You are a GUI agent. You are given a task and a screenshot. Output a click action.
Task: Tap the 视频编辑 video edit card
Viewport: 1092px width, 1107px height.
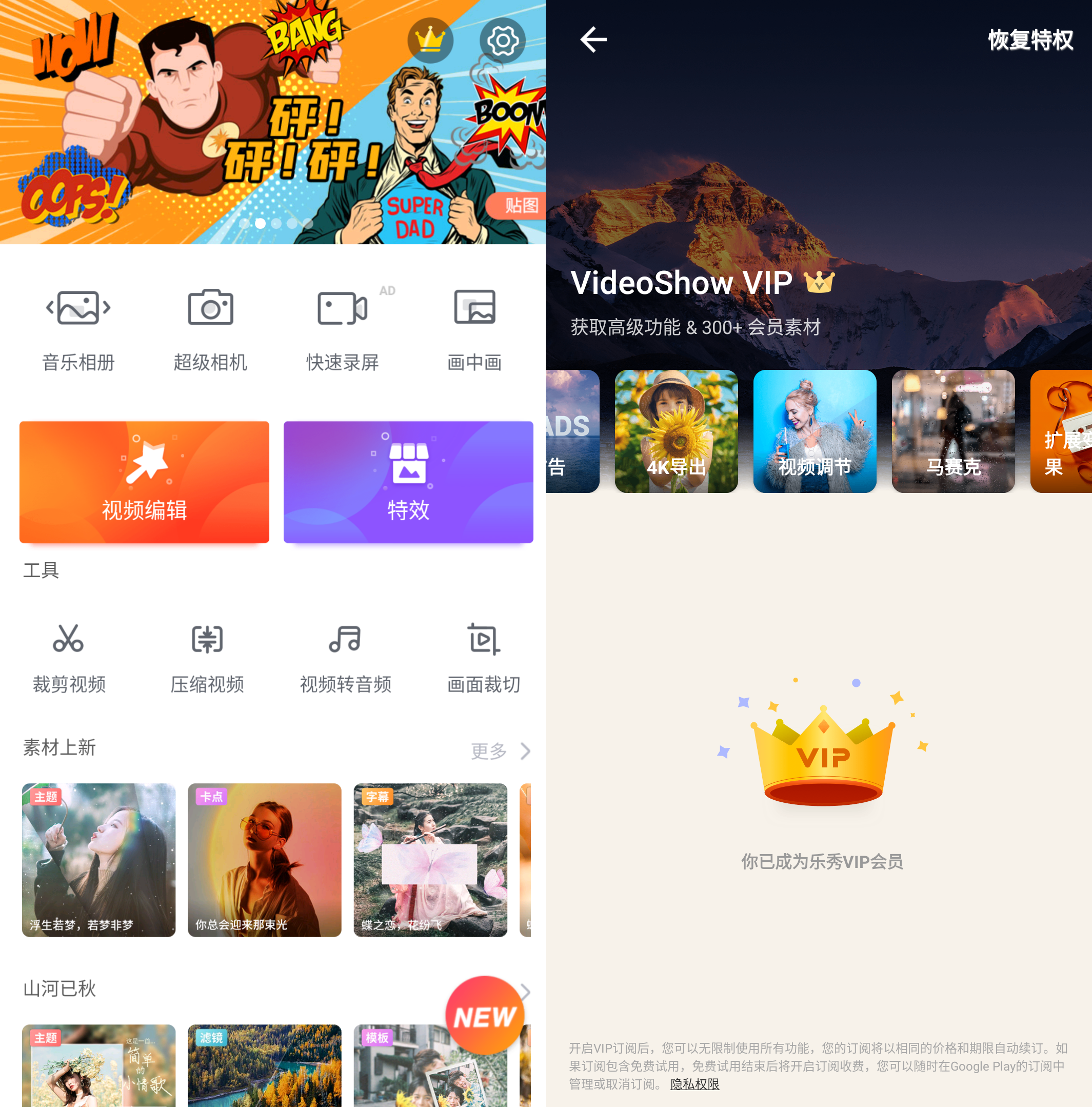[x=144, y=482]
